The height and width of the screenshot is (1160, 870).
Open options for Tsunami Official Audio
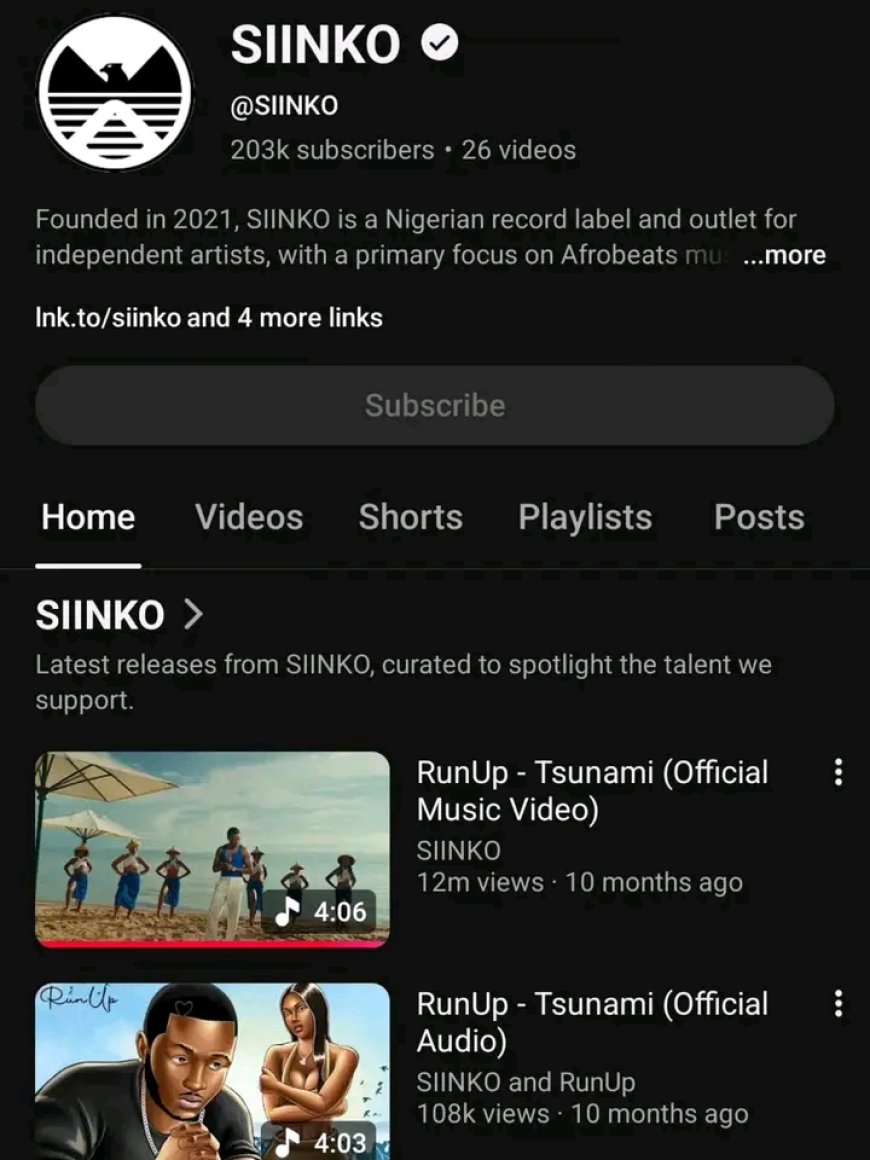click(x=838, y=1003)
